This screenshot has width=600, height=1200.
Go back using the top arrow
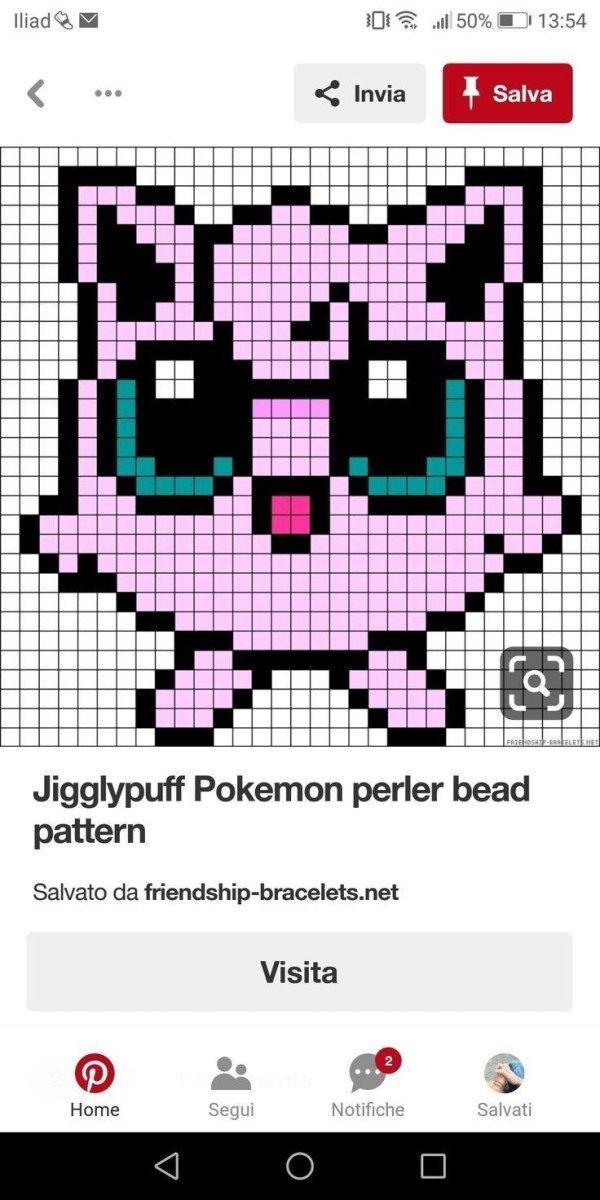point(36,94)
